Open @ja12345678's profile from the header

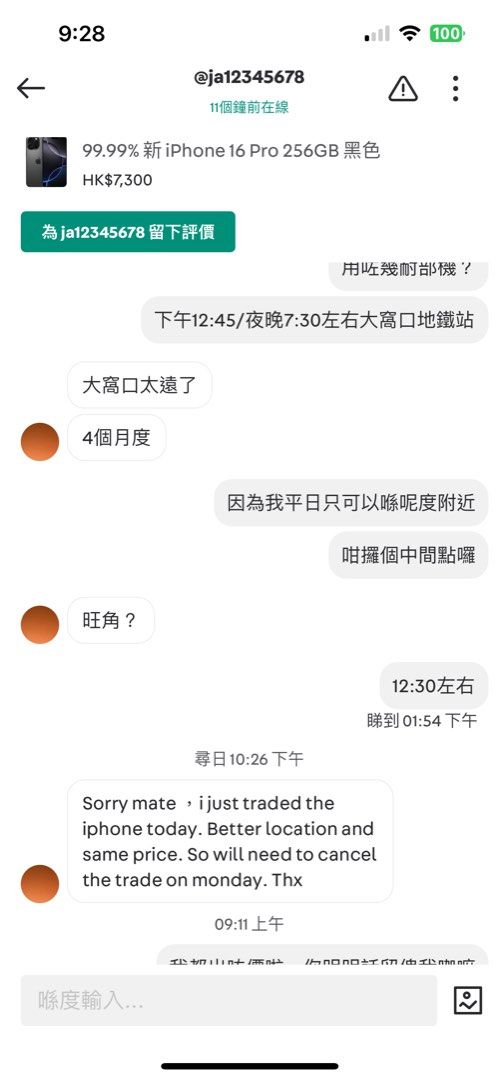point(249,77)
